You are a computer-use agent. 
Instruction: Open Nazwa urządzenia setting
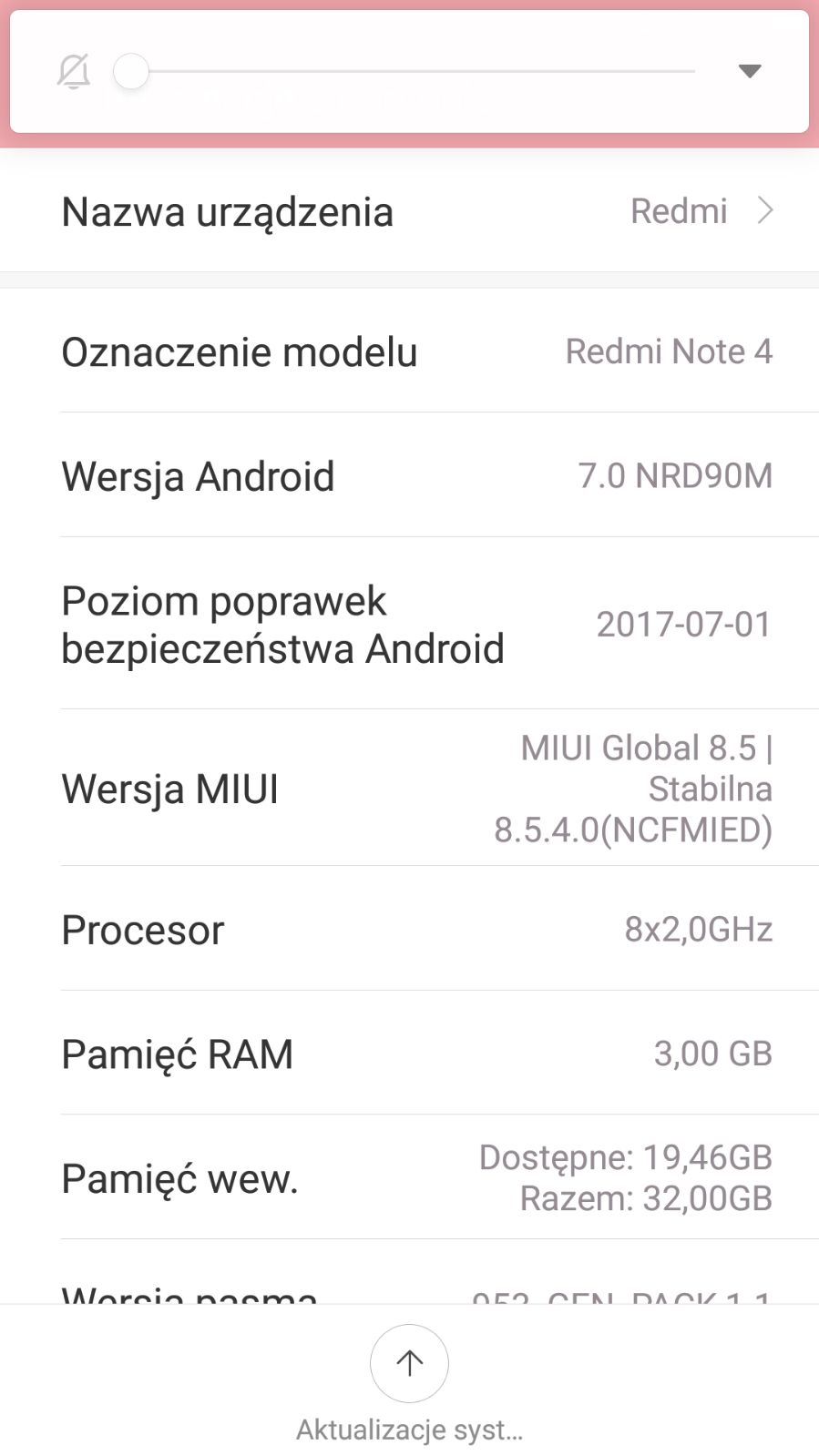(409, 211)
